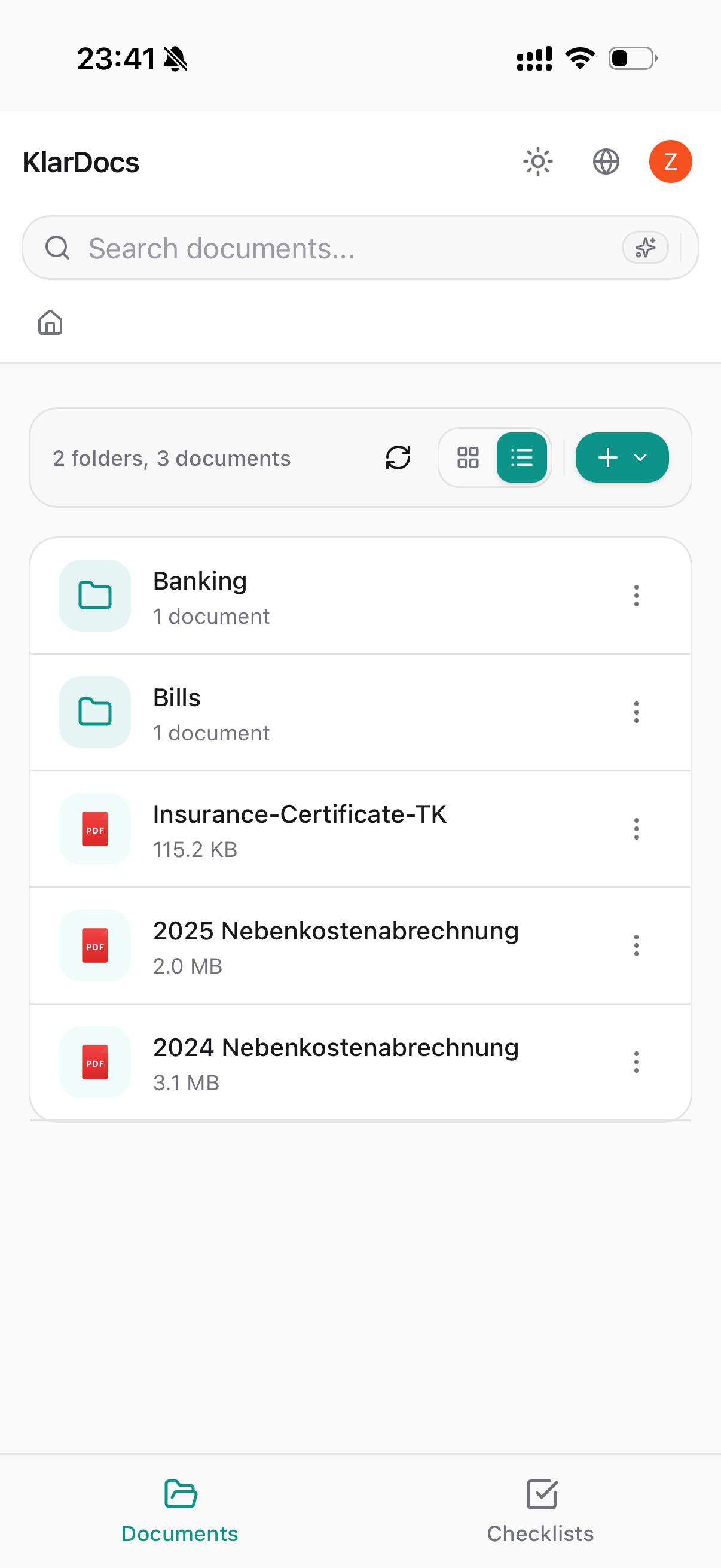Switch to grid view

click(x=468, y=457)
